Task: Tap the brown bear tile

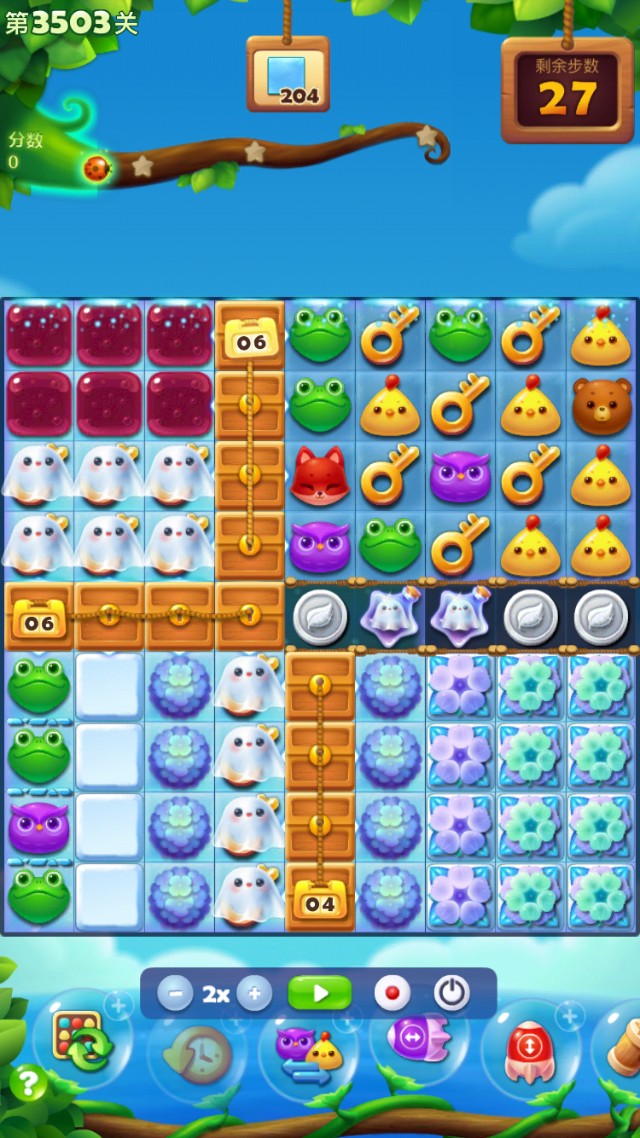Action: [601, 405]
